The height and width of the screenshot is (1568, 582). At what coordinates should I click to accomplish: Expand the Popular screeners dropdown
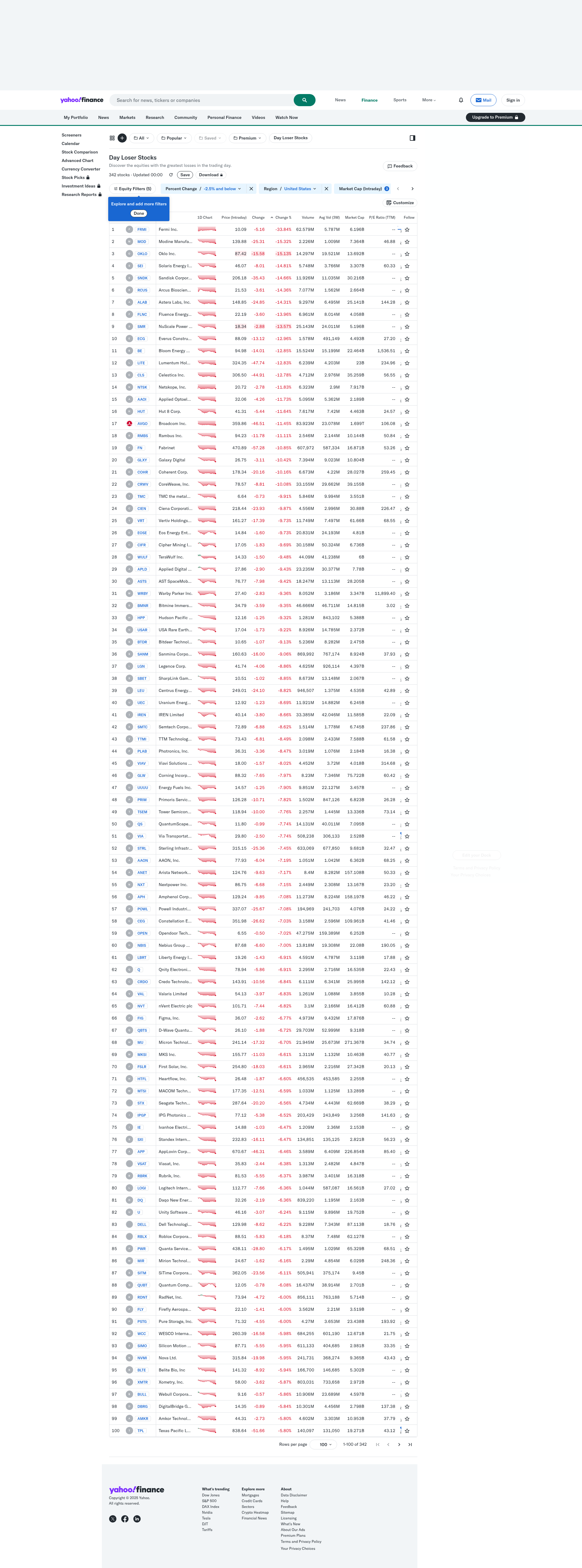pyautogui.click(x=176, y=138)
